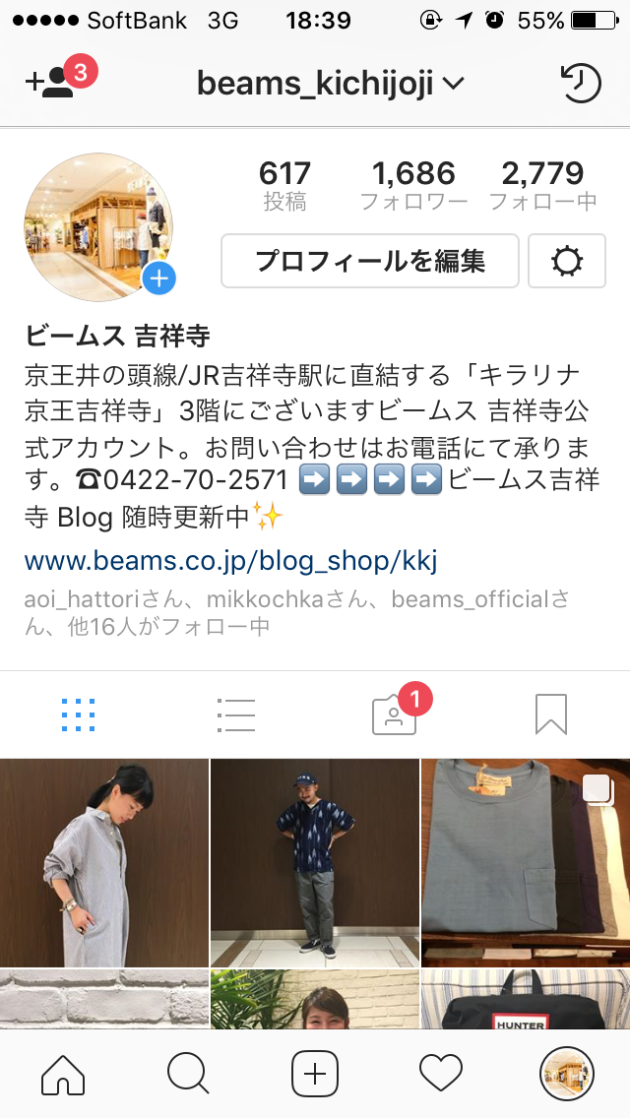Open the post of woman in striped shirt
The height and width of the screenshot is (1118, 630).
click(x=104, y=862)
